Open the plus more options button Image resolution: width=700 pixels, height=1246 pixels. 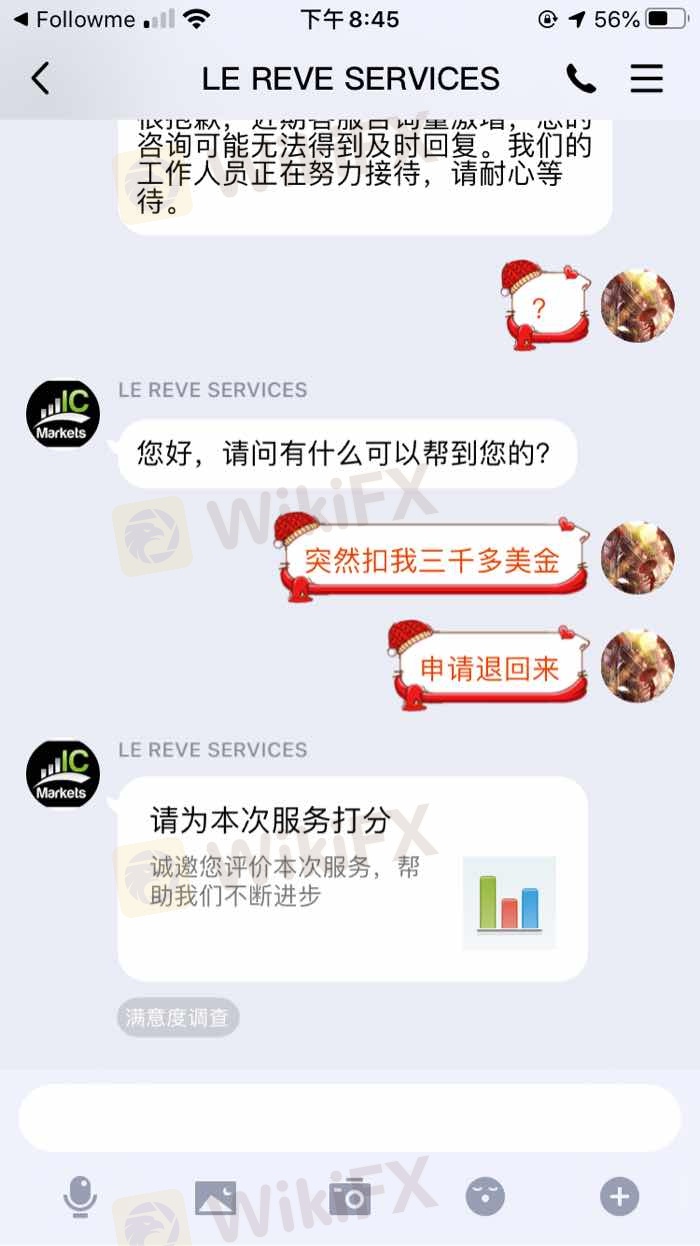coord(619,1196)
